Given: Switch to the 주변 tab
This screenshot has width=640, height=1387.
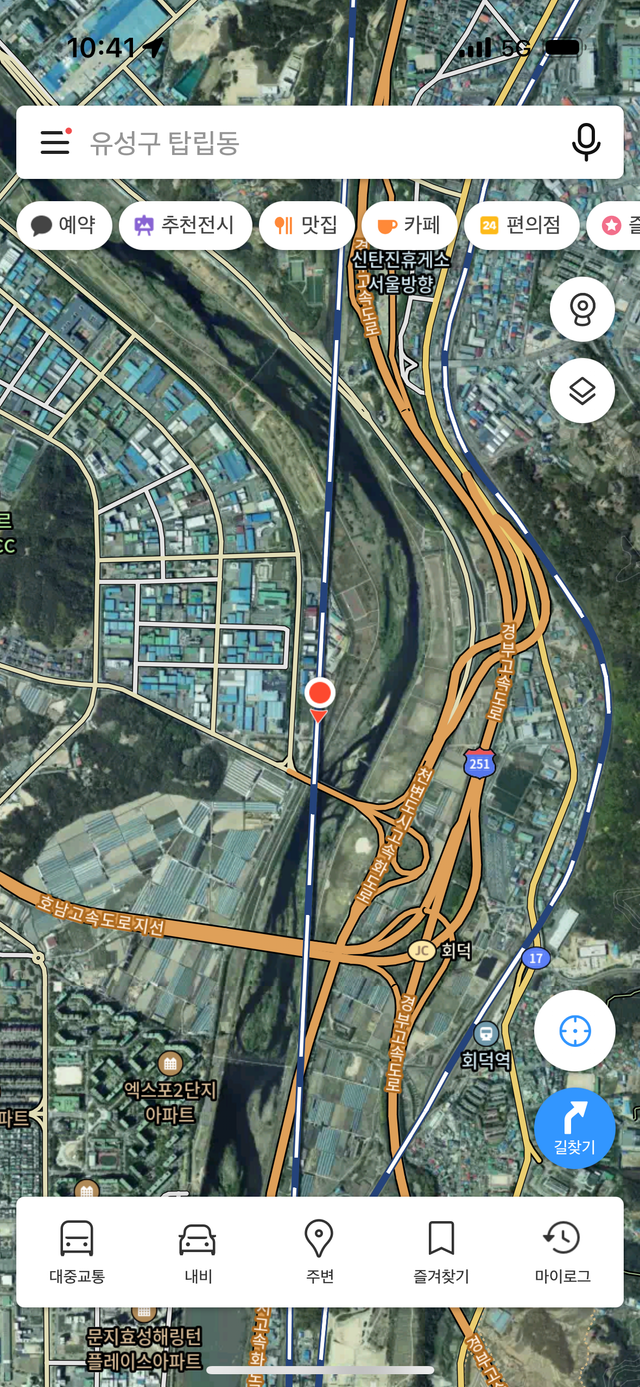Looking at the screenshot, I should pyautogui.click(x=319, y=1251).
